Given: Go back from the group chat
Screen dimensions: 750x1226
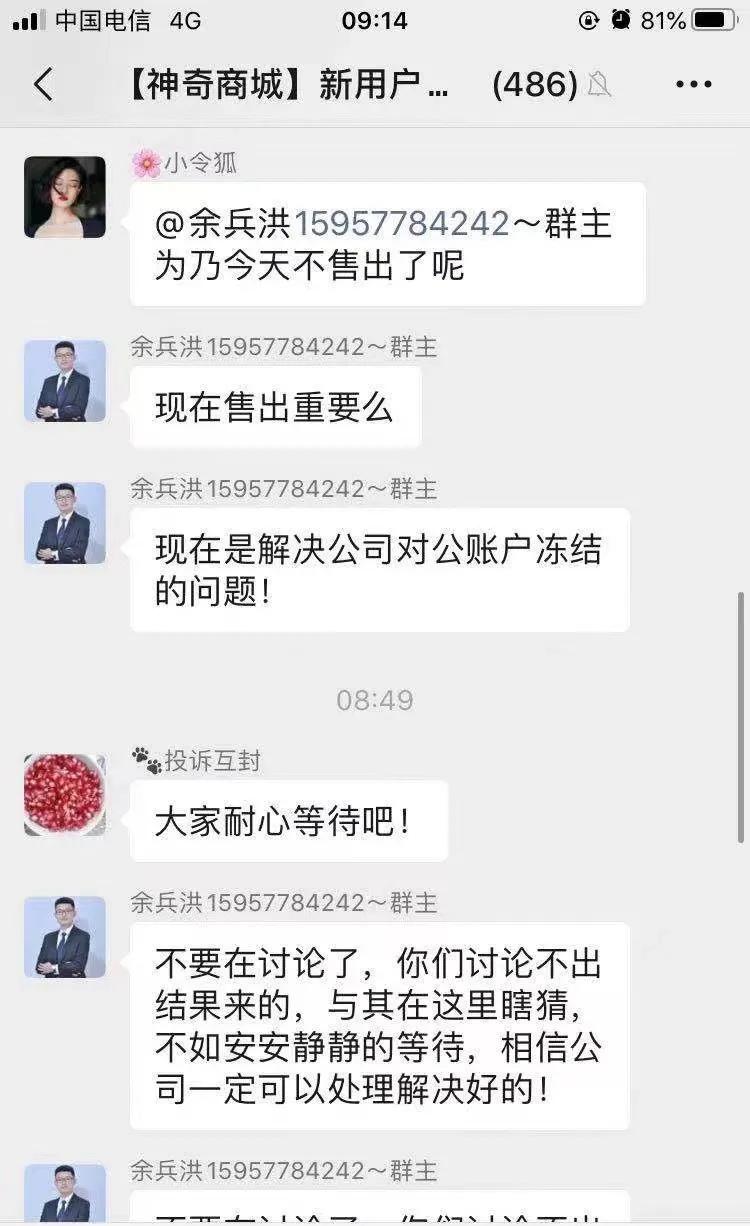Looking at the screenshot, I should click(43, 85).
